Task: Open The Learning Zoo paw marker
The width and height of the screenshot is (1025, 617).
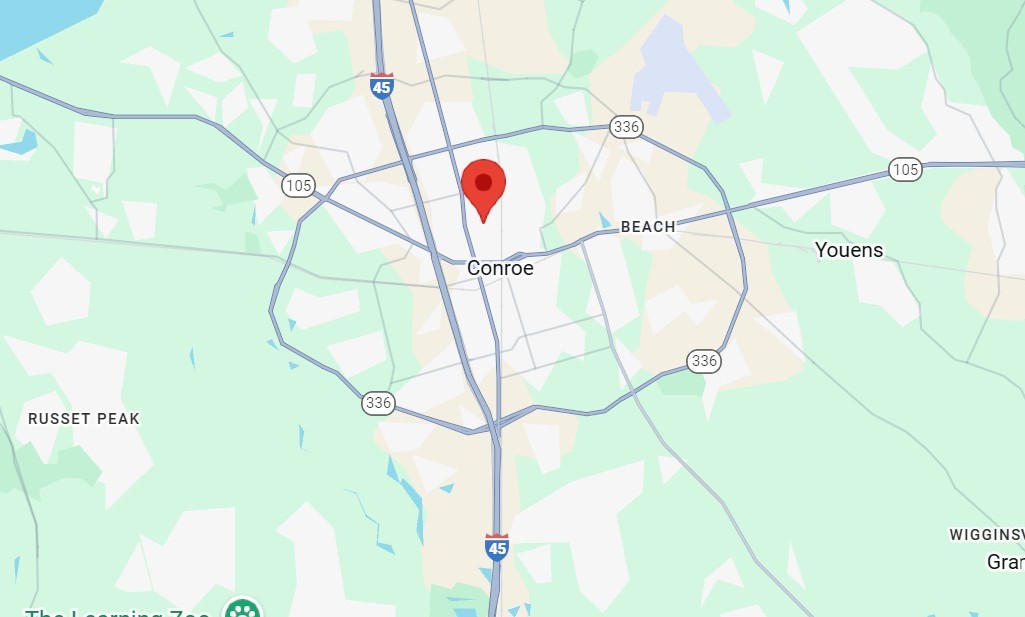Action: tap(242, 609)
